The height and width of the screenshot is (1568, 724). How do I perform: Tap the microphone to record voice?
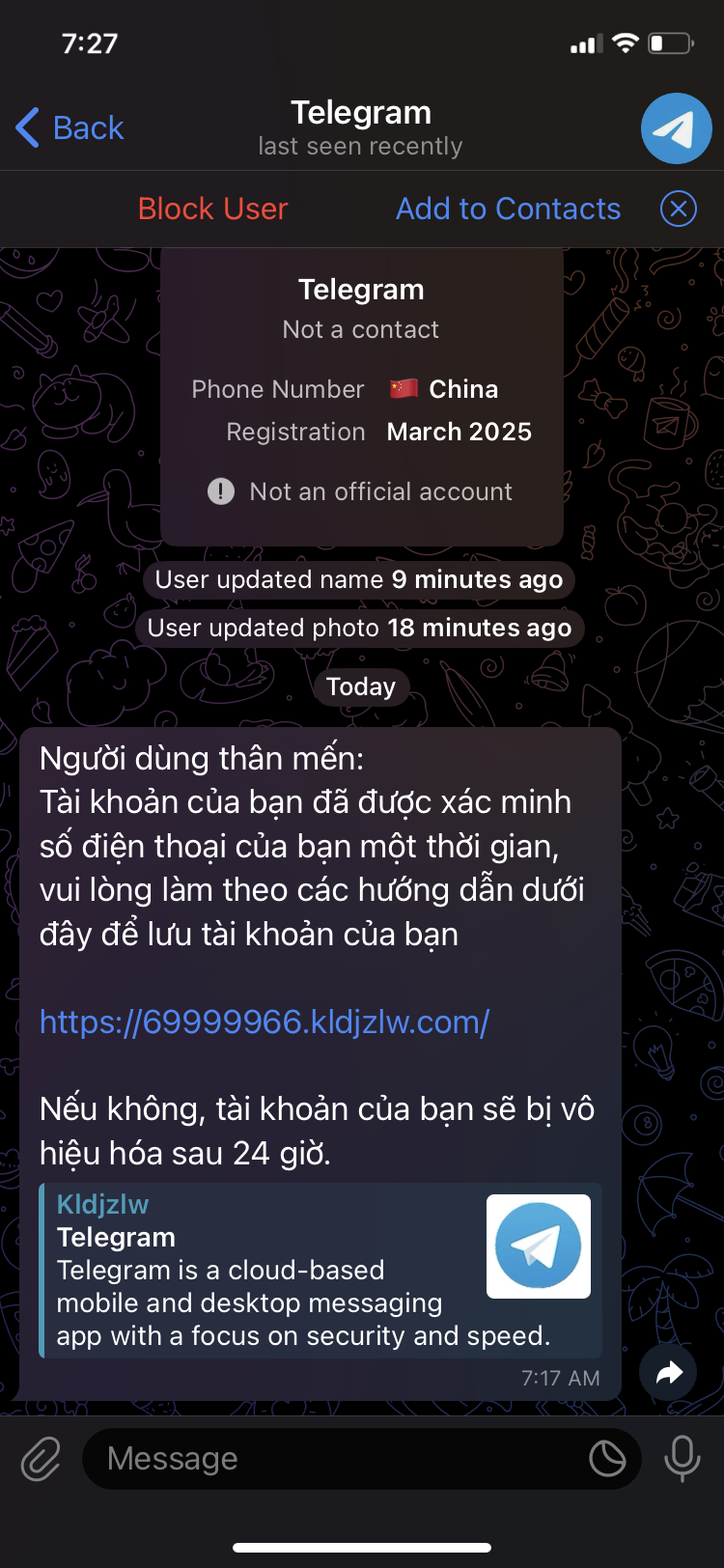pyautogui.click(x=682, y=1459)
